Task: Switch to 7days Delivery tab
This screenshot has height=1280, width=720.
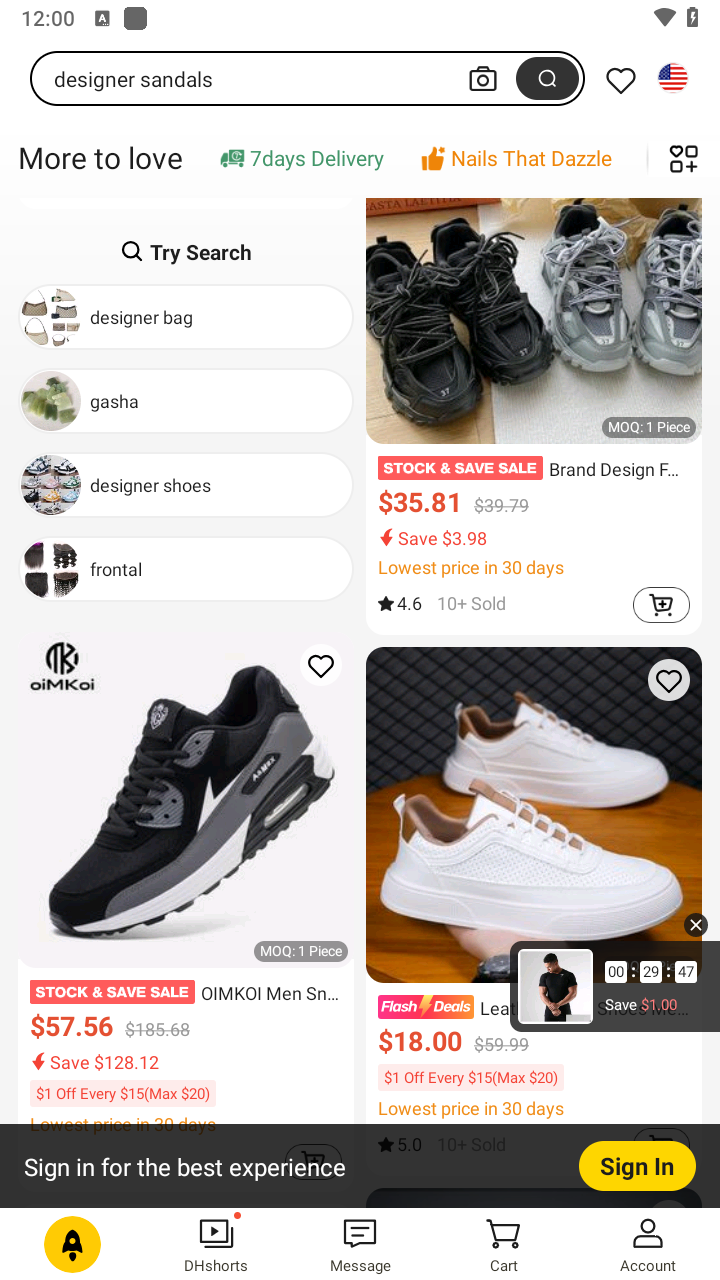Action: 302,159
